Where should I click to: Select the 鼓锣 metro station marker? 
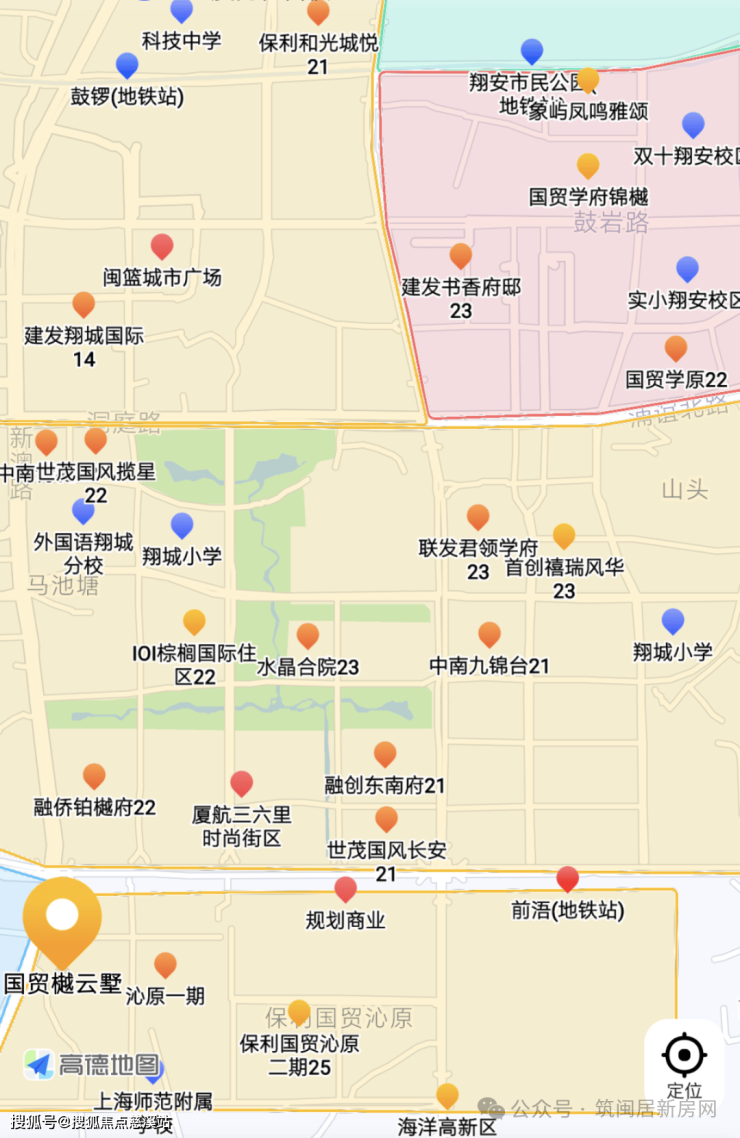click(x=127, y=66)
